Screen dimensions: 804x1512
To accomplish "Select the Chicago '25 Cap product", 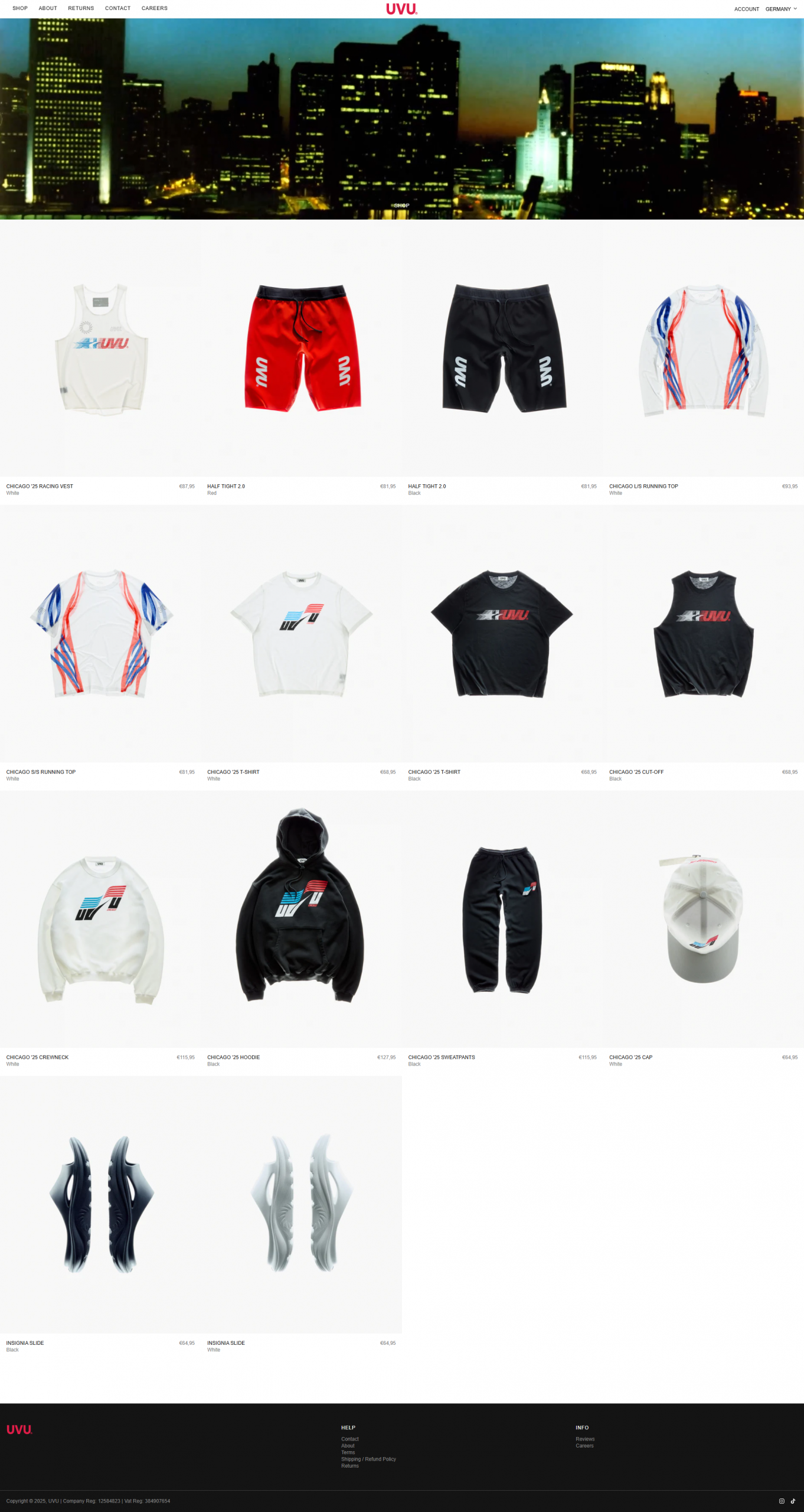I will tap(703, 920).
